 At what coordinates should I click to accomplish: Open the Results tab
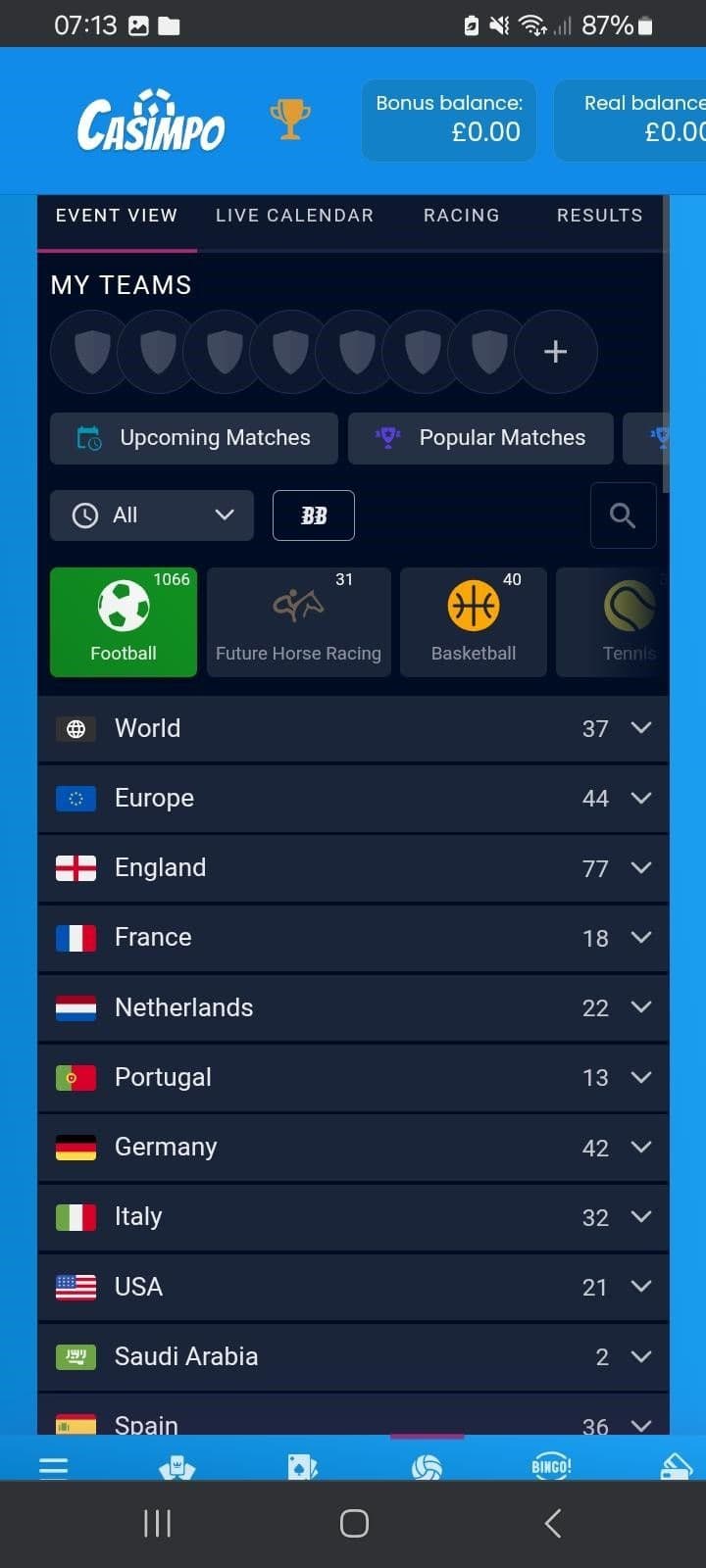(599, 216)
